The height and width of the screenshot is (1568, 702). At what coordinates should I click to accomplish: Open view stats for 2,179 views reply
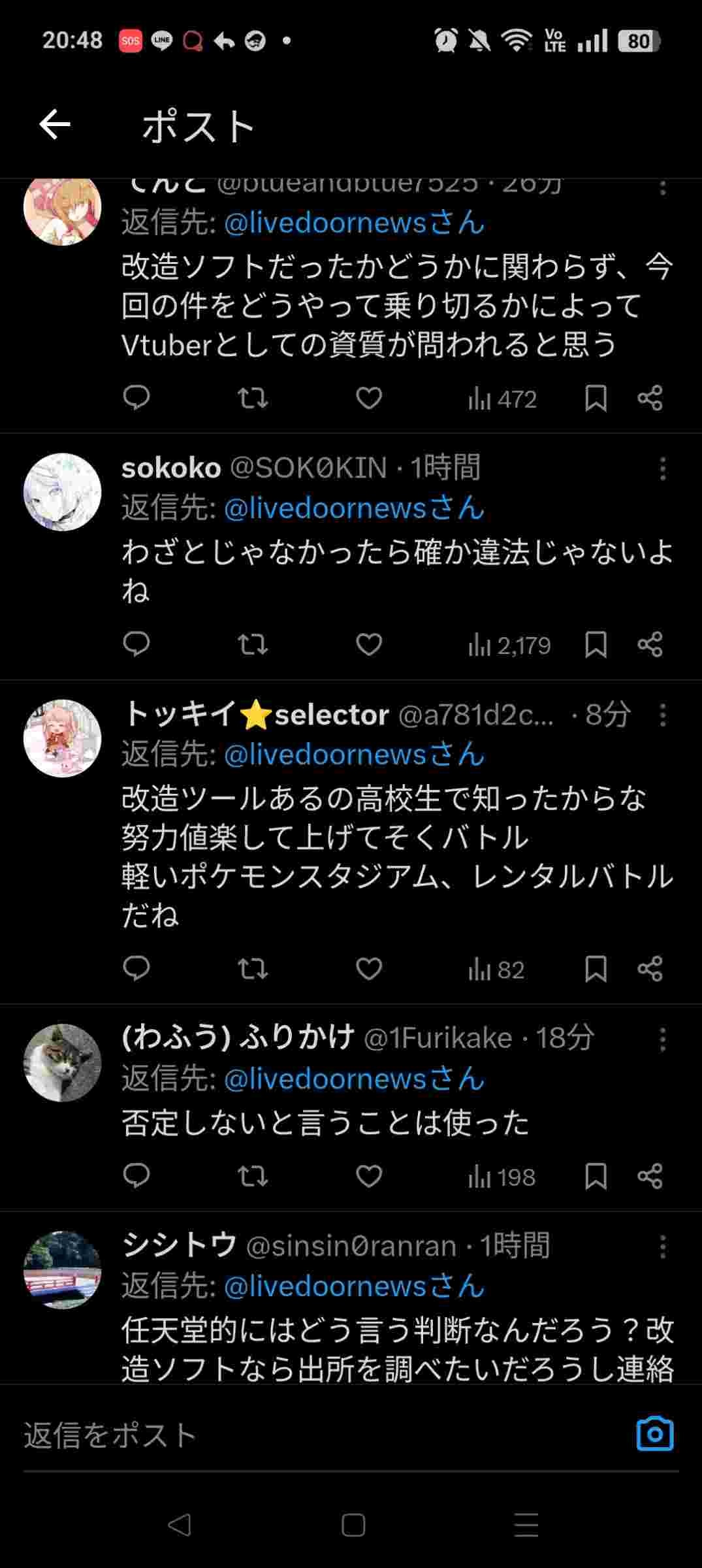[509, 645]
